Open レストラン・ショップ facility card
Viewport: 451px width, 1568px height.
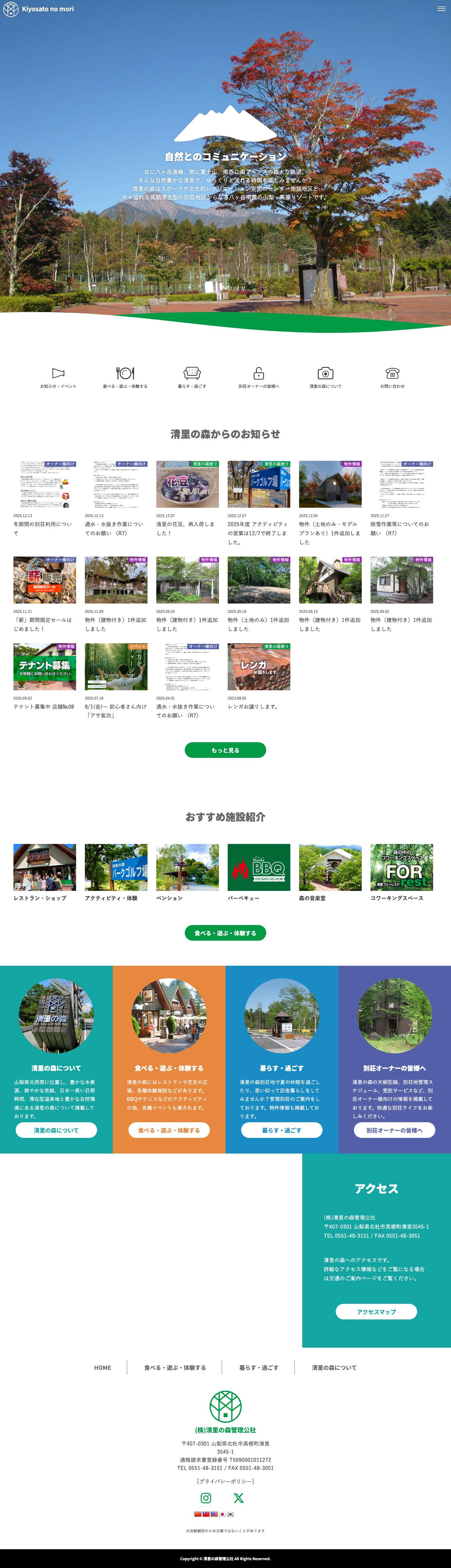point(44,872)
